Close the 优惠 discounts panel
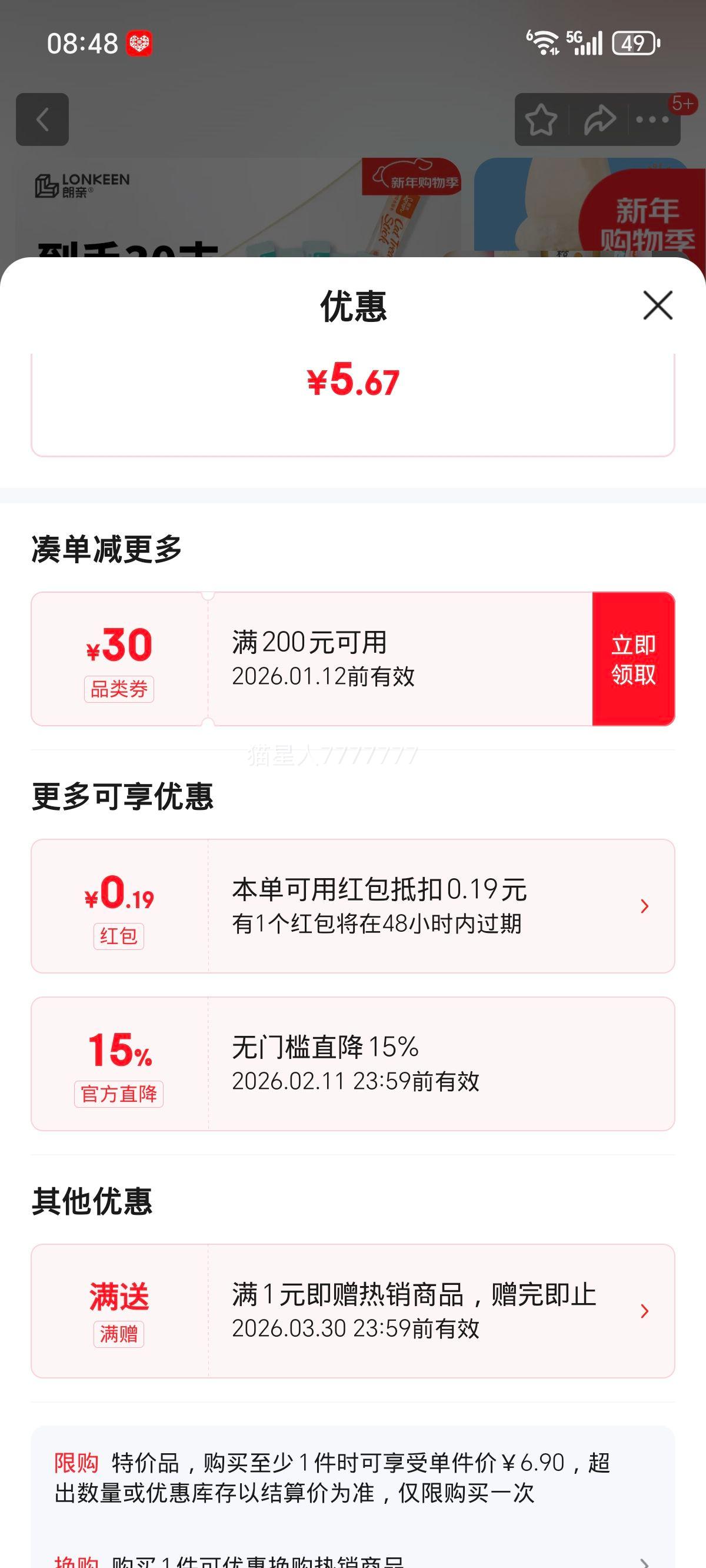 tap(657, 307)
